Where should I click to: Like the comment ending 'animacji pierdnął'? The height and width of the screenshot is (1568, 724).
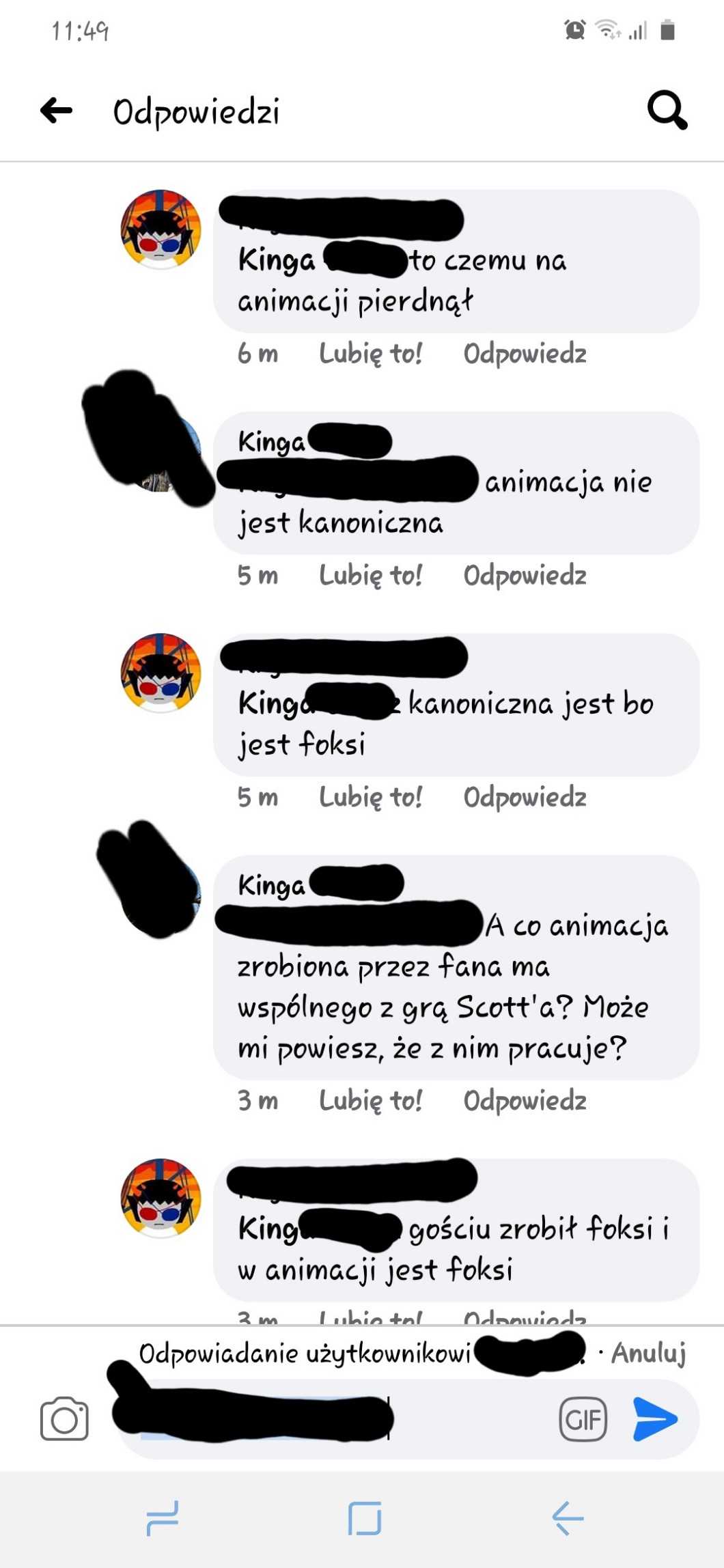click(370, 354)
